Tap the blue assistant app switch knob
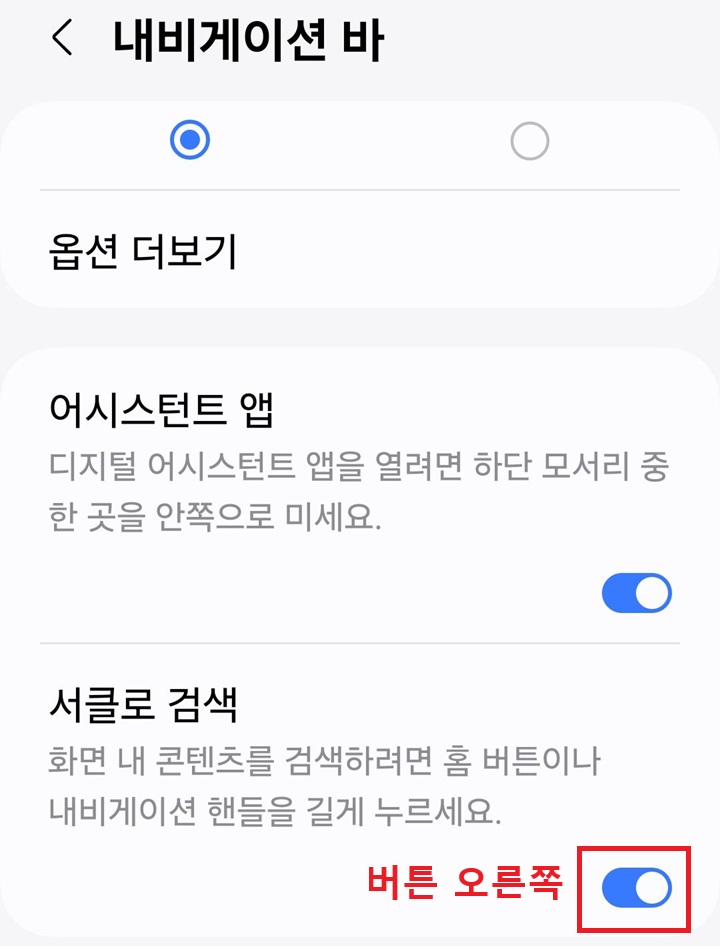Viewport: 720px width, 946px height. click(x=650, y=592)
